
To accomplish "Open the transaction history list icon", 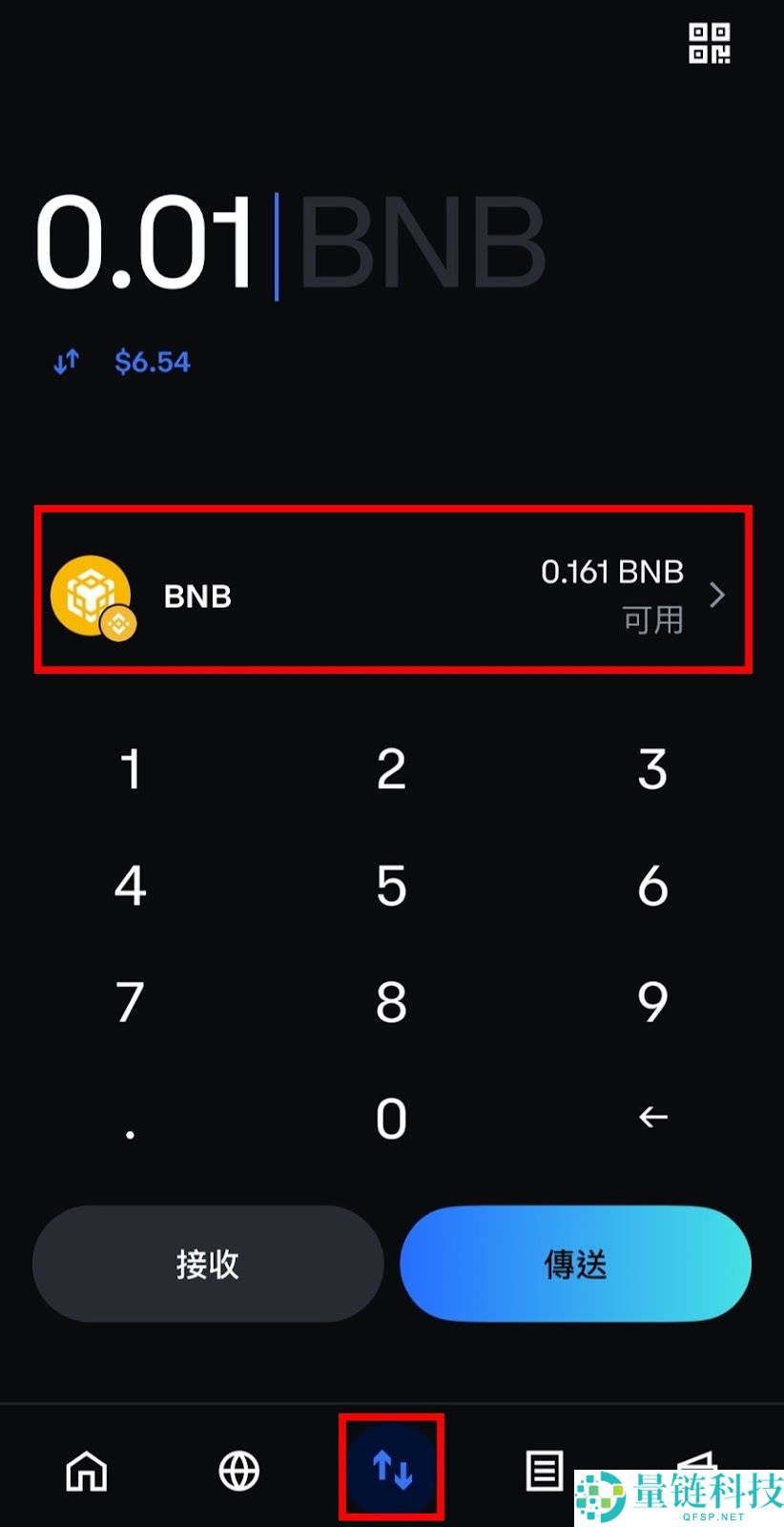I will coord(544,1471).
